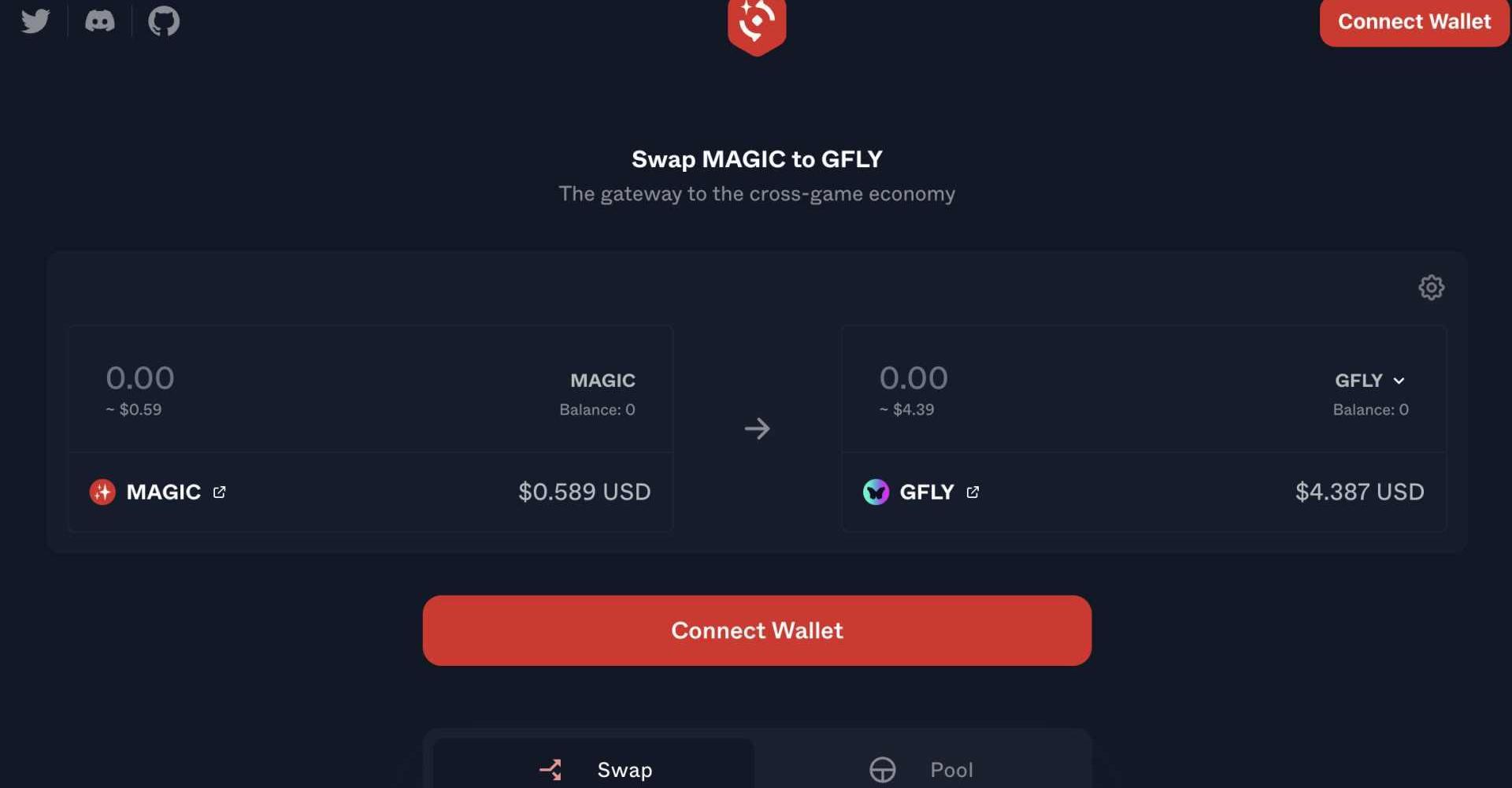1512x788 pixels.
Task: Open the GitHub link icon
Action: click(x=164, y=21)
